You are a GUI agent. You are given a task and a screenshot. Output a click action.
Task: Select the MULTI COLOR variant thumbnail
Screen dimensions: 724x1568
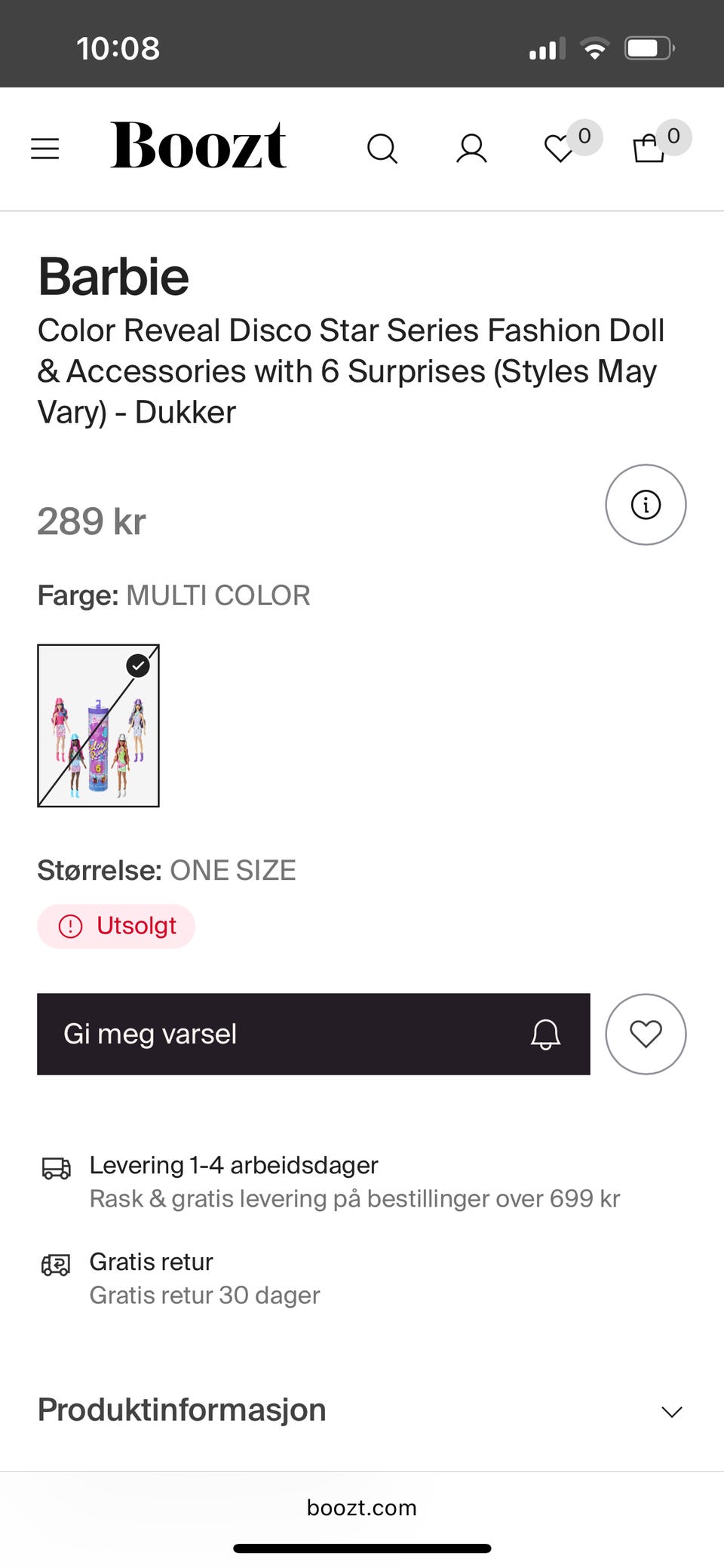(x=98, y=726)
